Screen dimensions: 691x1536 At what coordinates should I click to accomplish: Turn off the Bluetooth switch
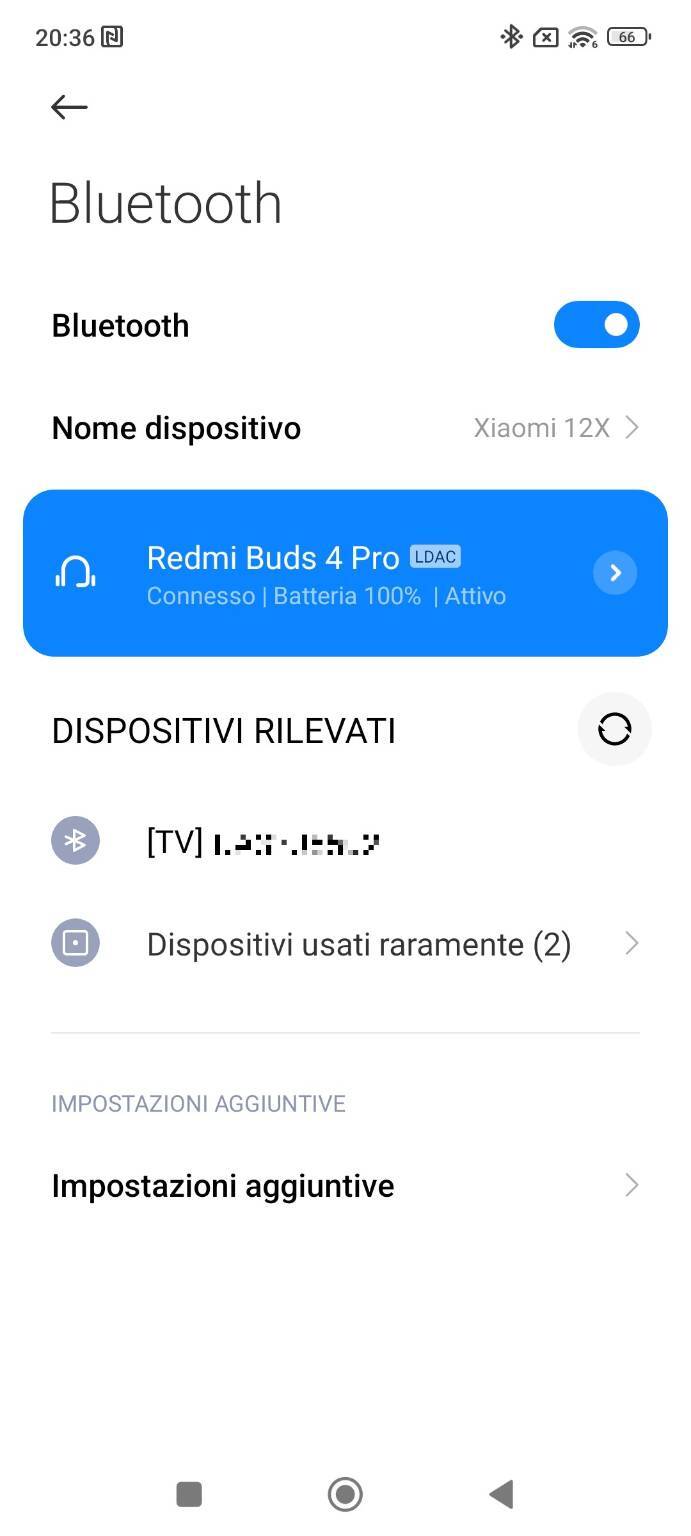pos(596,325)
